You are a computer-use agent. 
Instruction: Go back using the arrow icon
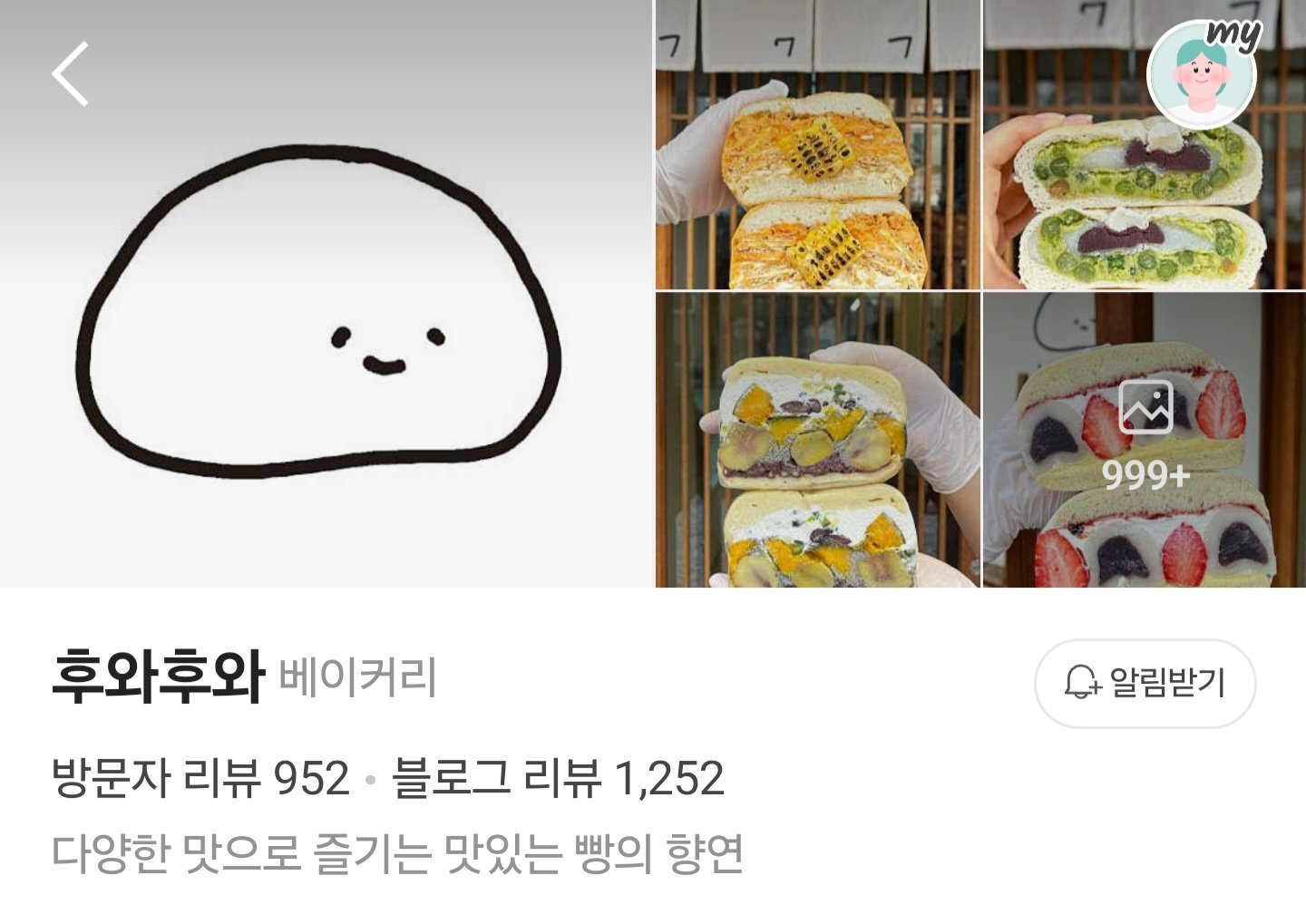71,74
